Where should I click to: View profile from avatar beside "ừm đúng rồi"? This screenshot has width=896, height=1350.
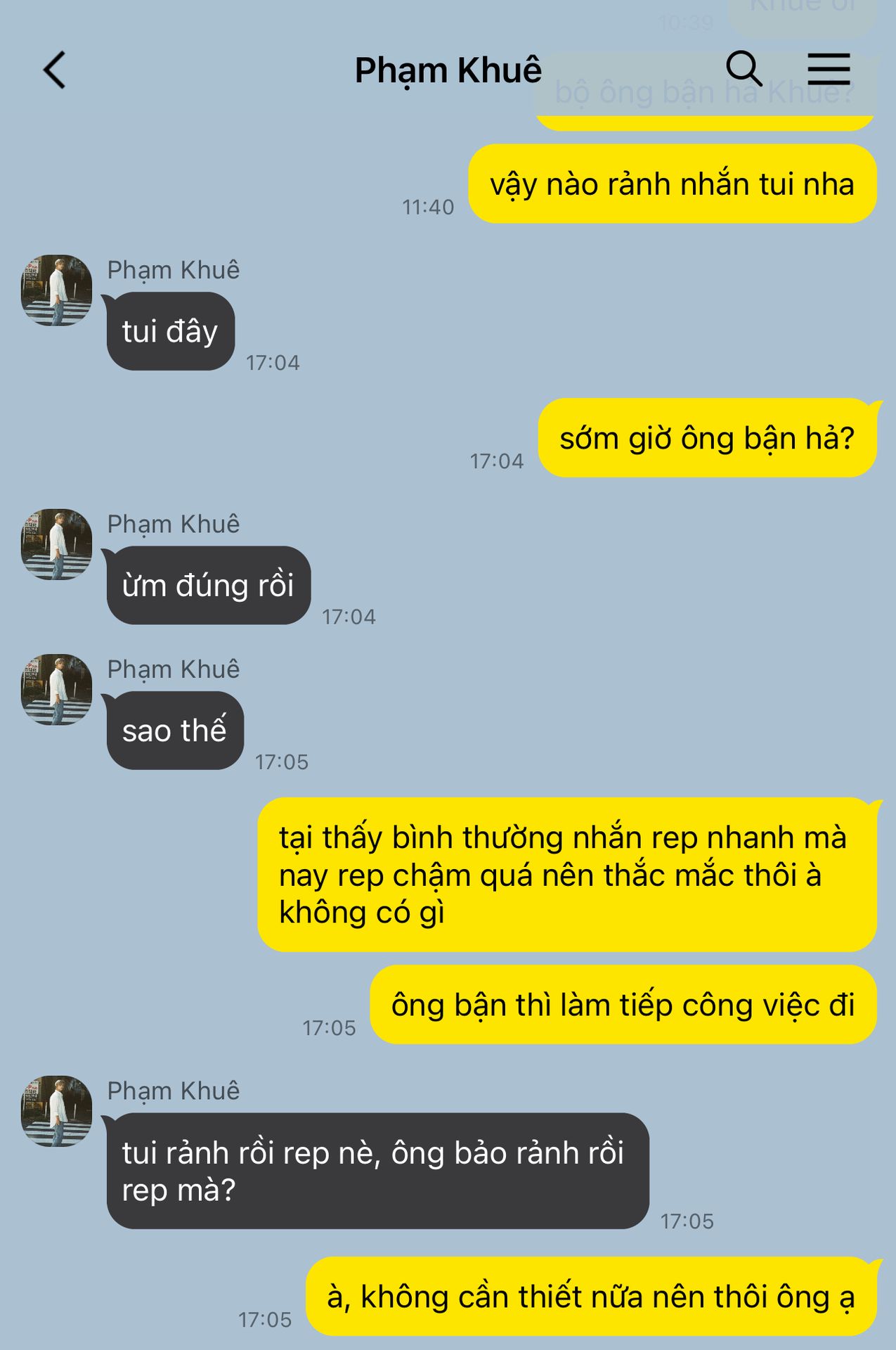tap(57, 544)
